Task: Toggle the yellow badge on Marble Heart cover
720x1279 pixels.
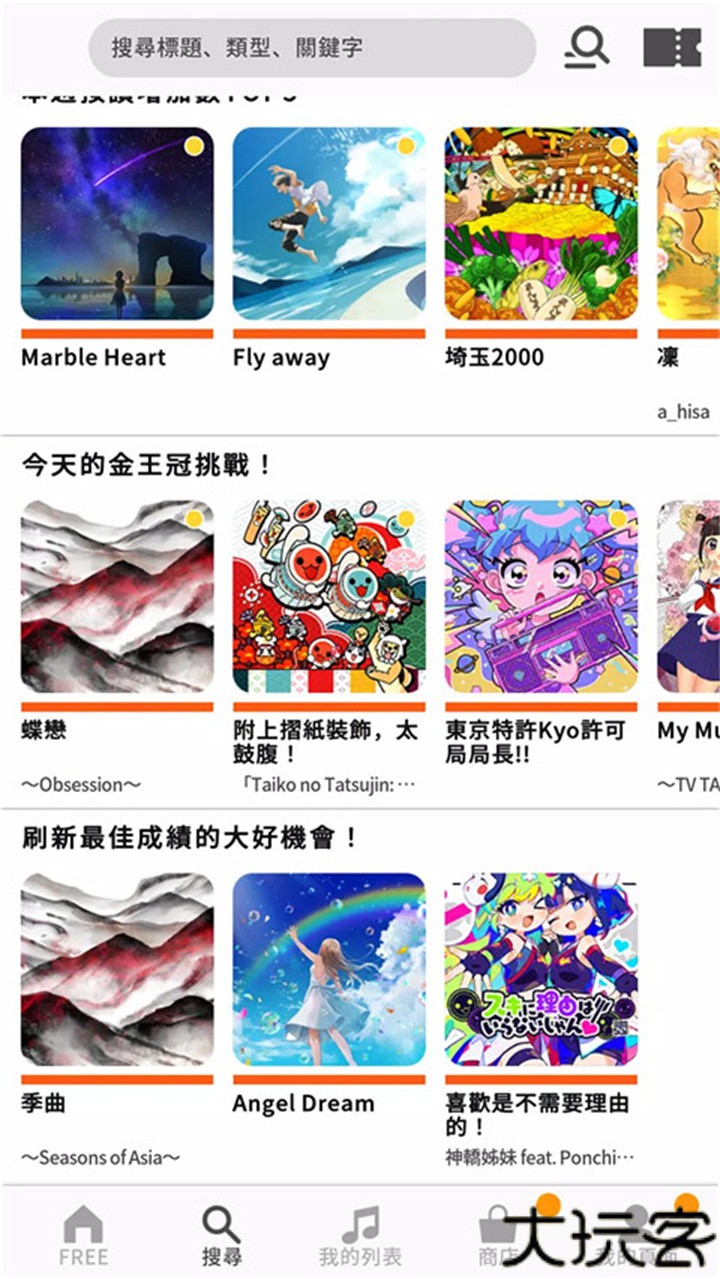Action: point(196,146)
